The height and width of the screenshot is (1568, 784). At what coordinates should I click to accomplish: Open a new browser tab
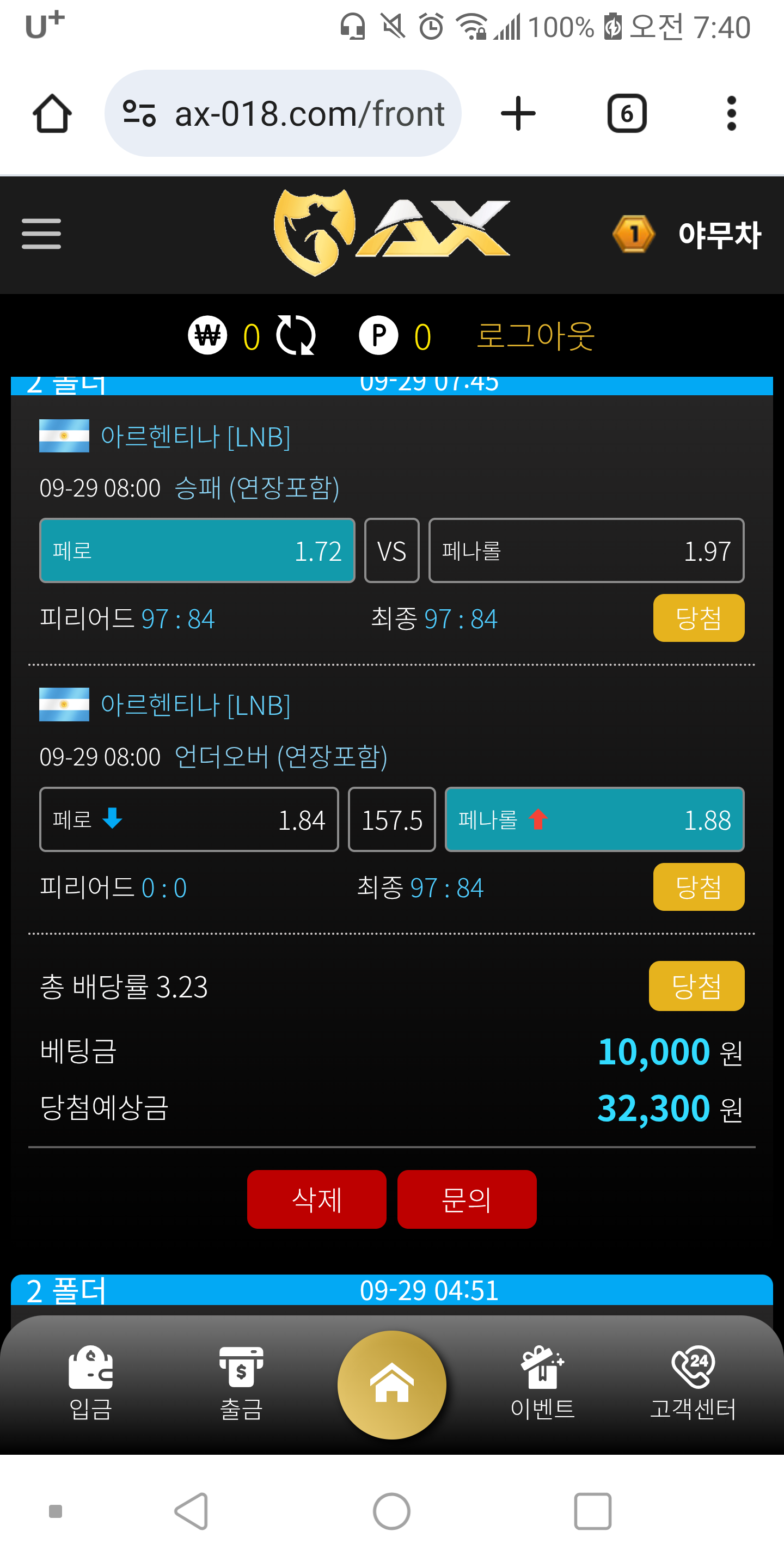(x=518, y=113)
